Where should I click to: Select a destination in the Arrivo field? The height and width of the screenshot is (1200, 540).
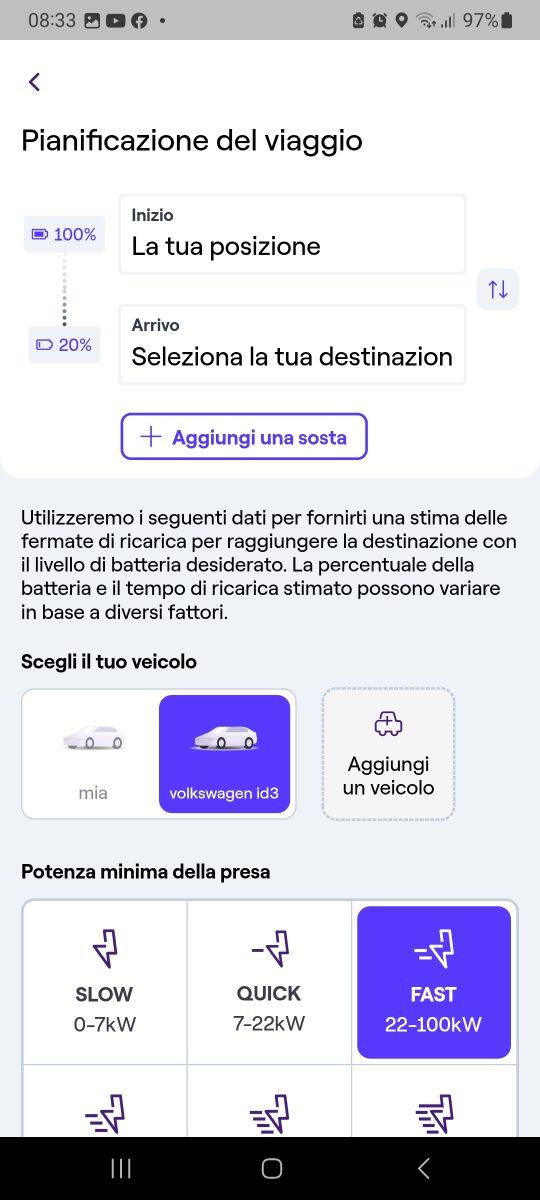292,344
